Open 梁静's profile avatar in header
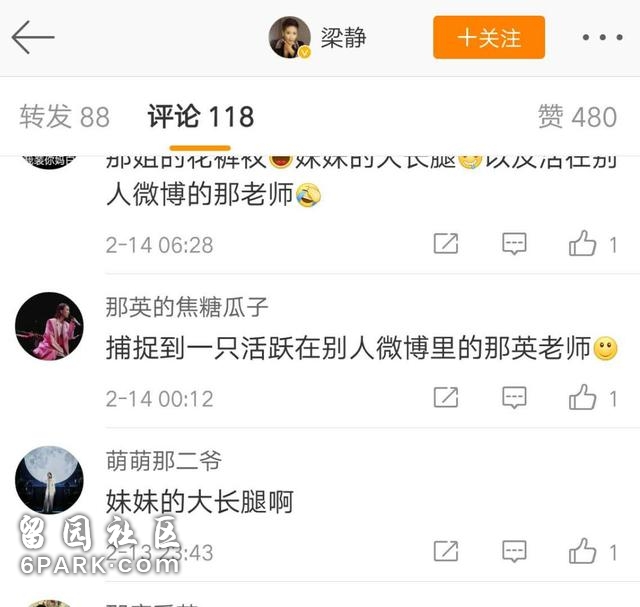This screenshot has height=607, width=640. coord(290,38)
